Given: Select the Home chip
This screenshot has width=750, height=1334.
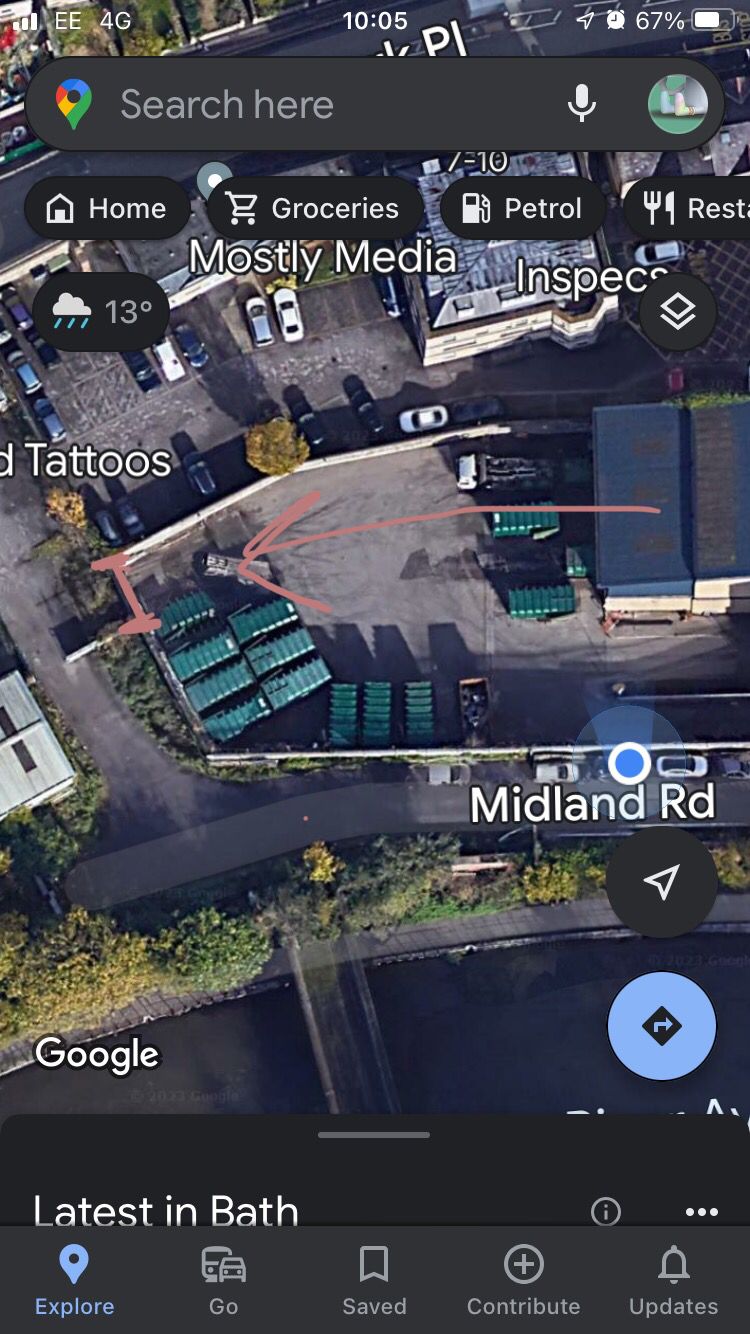Looking at the screenshot, I should [x=107, y=208].
